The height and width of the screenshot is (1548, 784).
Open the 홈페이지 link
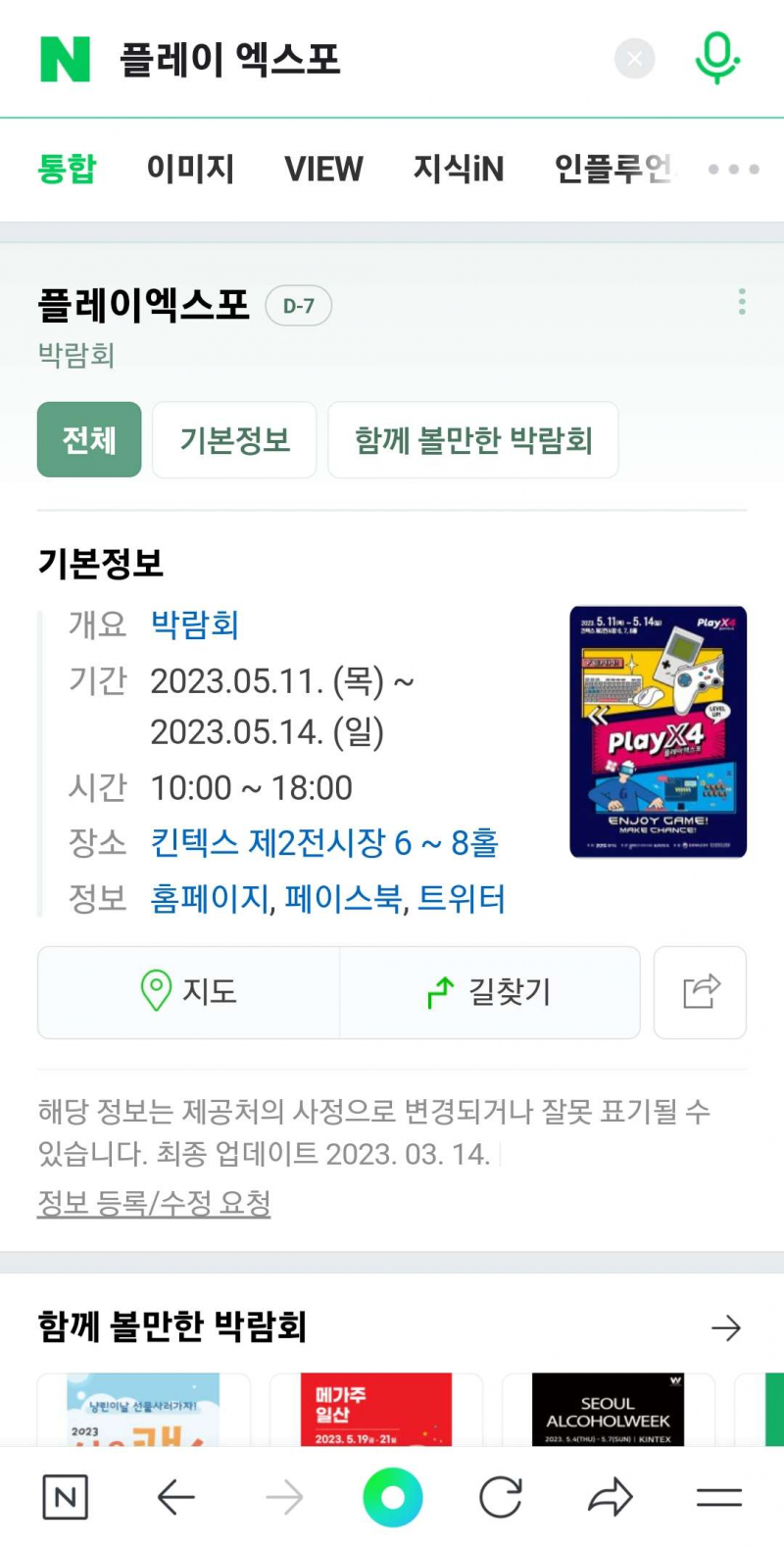(x=210, y=899)
